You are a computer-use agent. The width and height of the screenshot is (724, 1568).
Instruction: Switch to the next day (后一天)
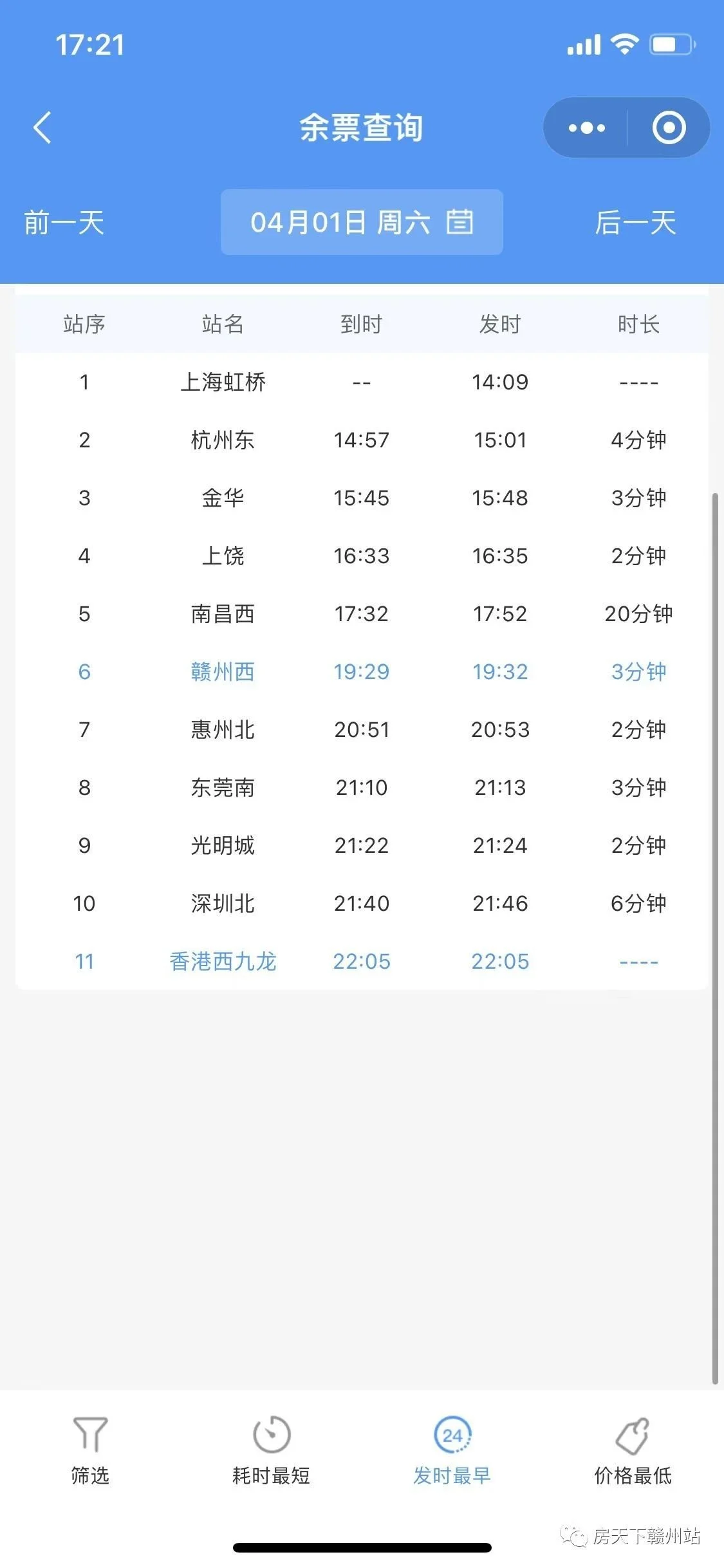(x=635, y=223)
